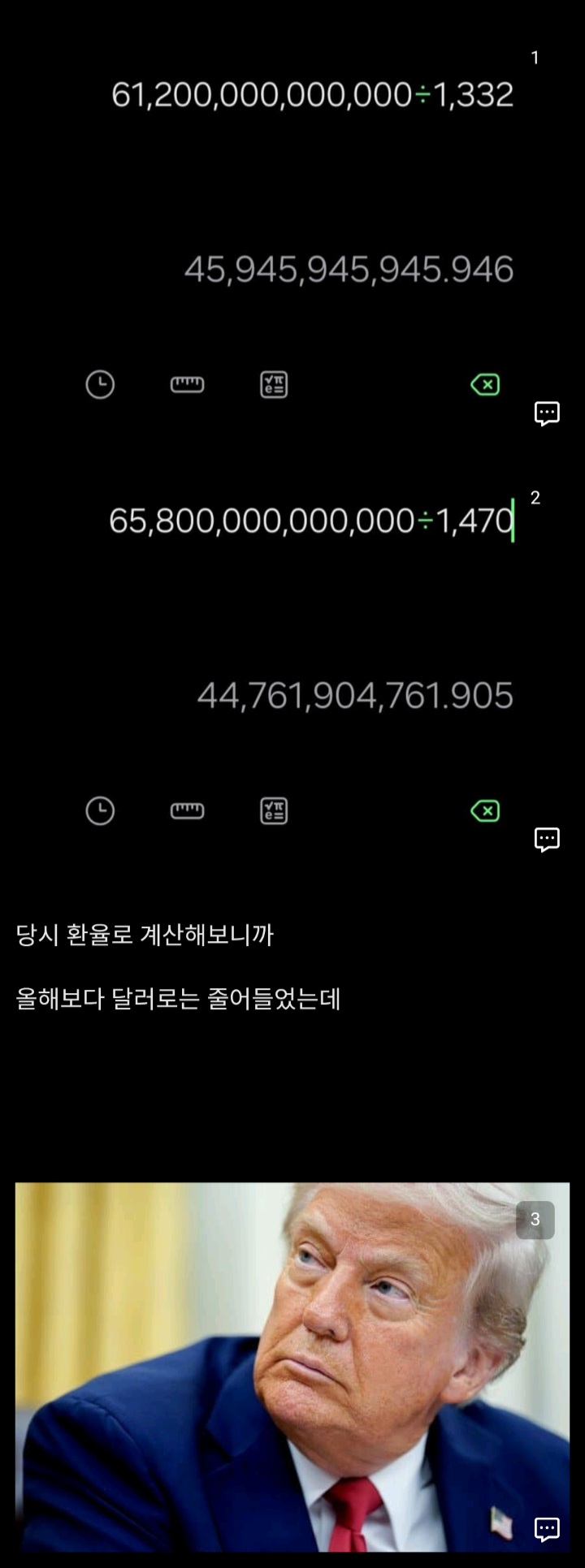Open comment bubble on image number 1

pyautogui.click(x=547, y=413)
